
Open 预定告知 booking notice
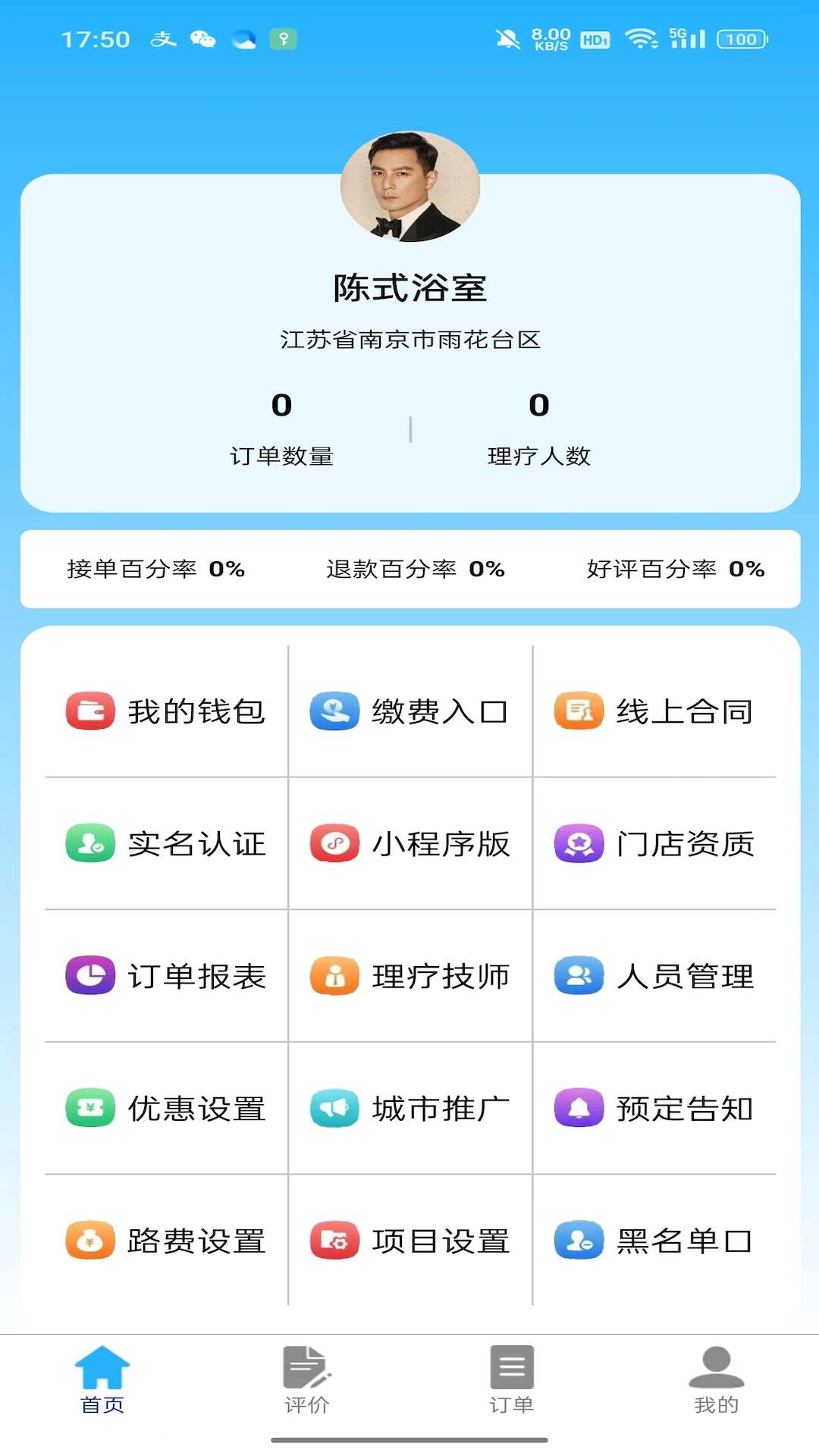click(x=654, y=1108)
